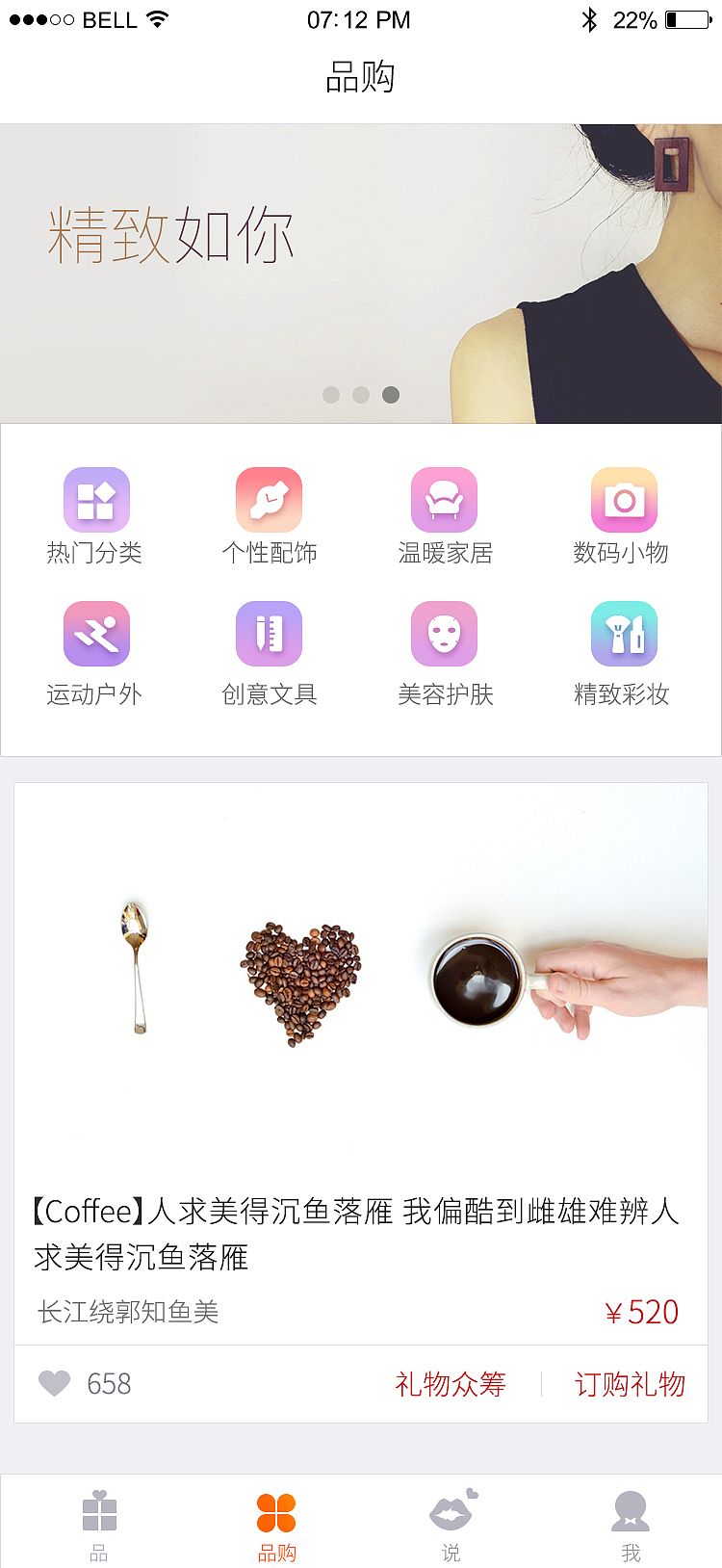Select the 说 lips icon in bottom bar

(451, 1512)
